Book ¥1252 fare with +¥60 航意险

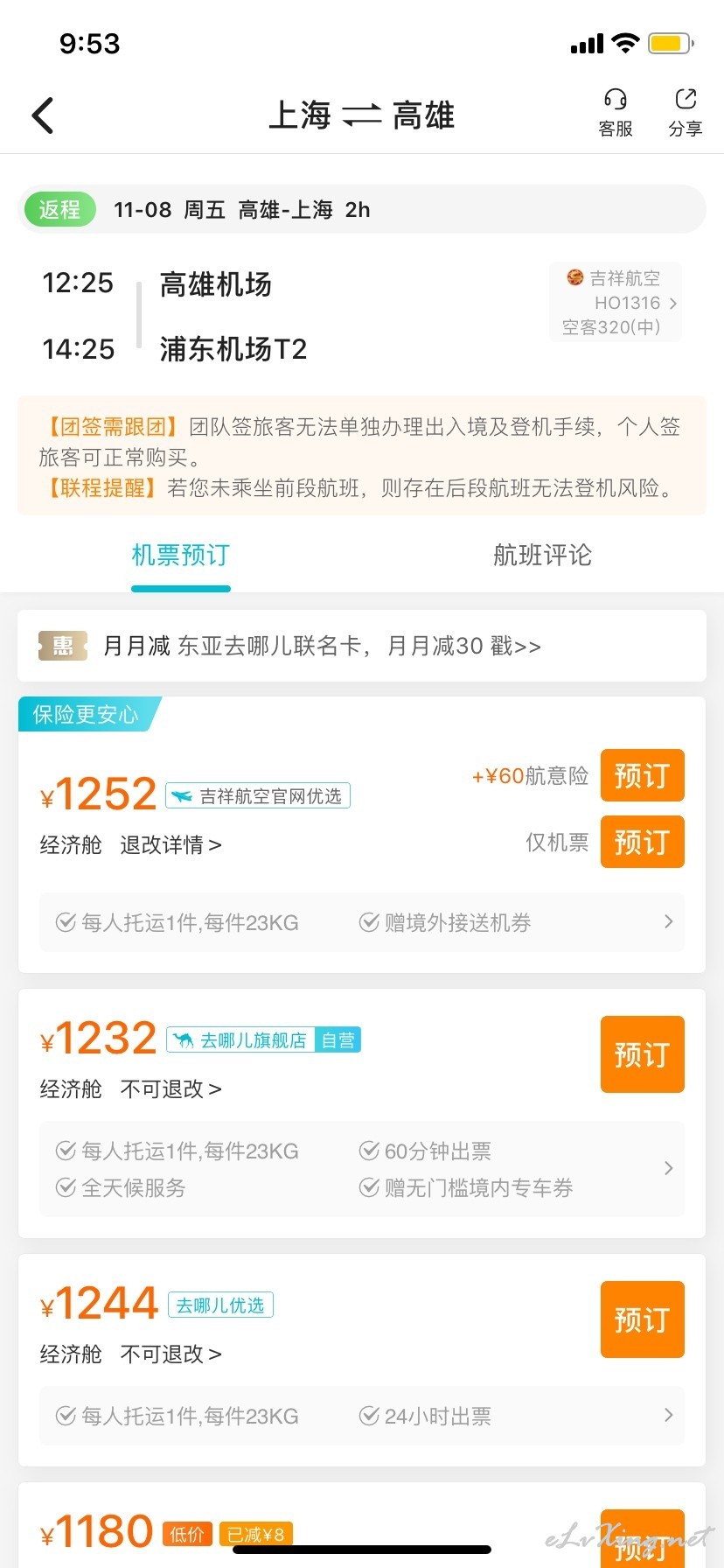point(642,775)
